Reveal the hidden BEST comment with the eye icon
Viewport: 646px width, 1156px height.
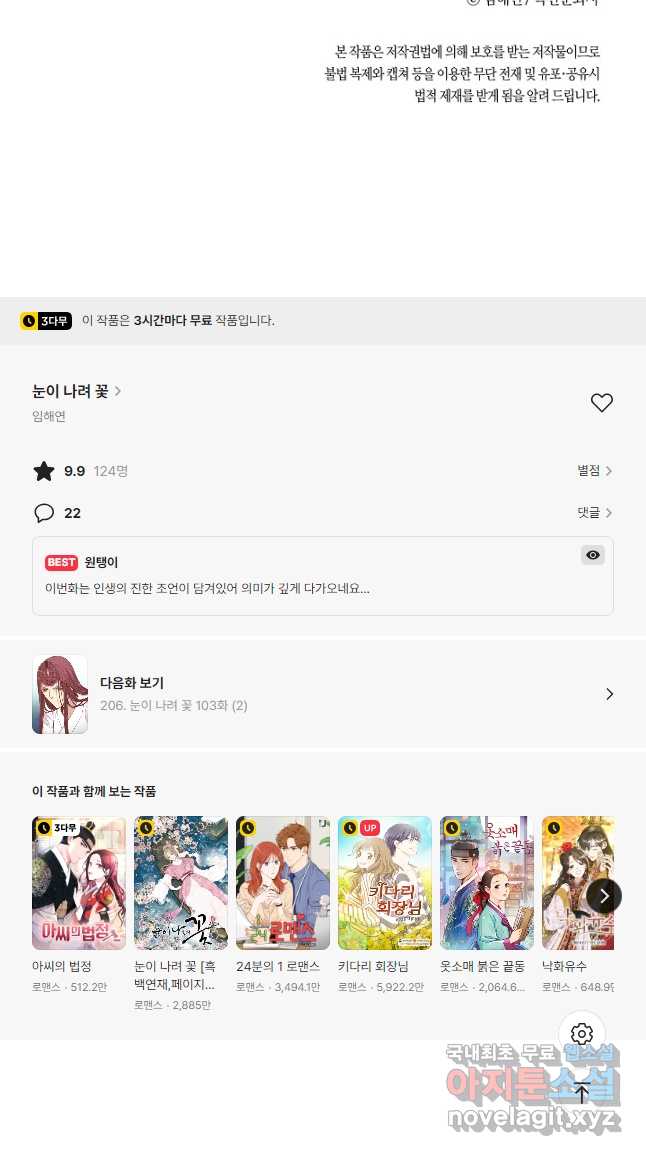(x=593, y=555)
